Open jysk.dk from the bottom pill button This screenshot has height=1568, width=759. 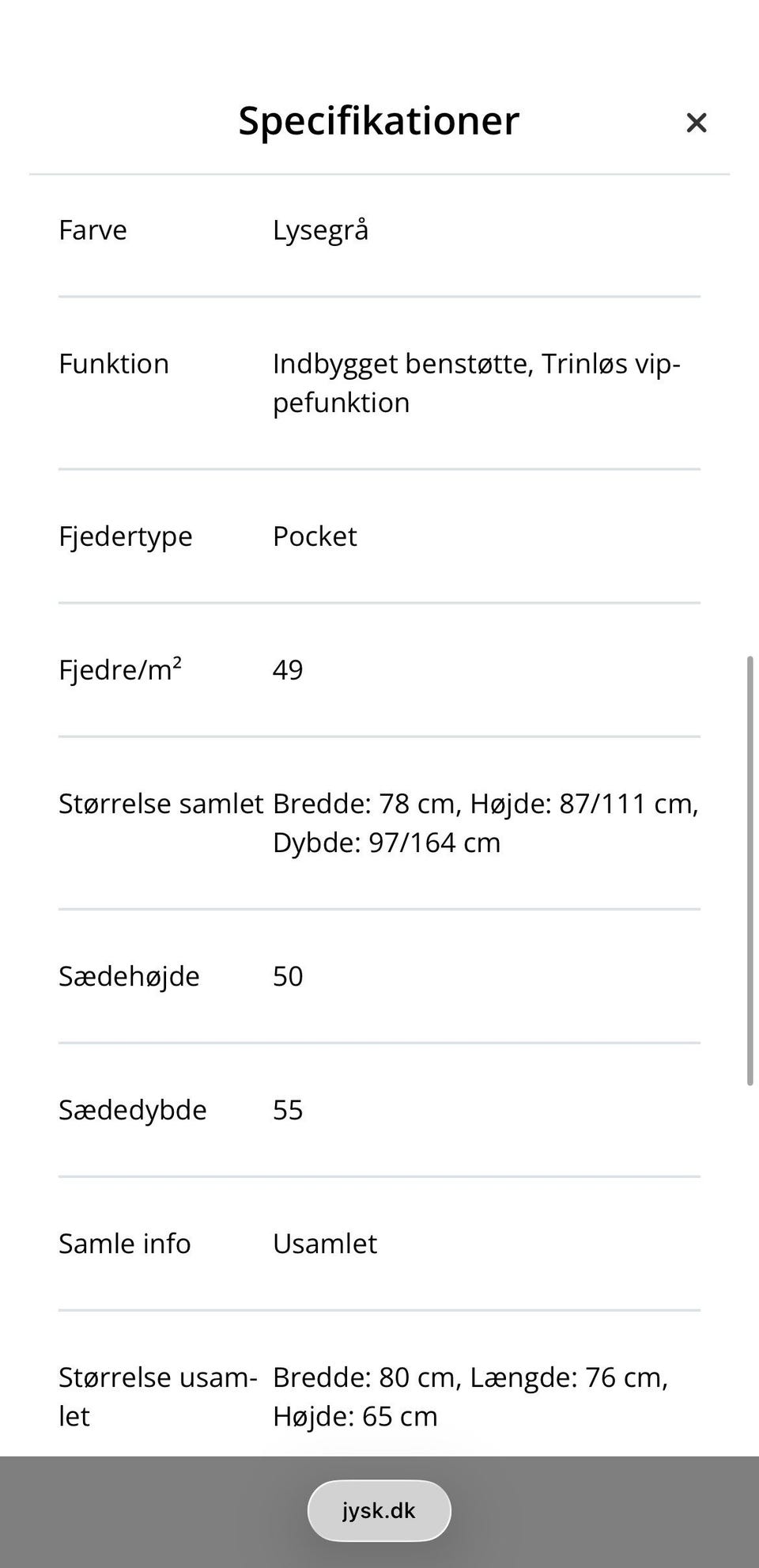click(x=379, y=1509)
